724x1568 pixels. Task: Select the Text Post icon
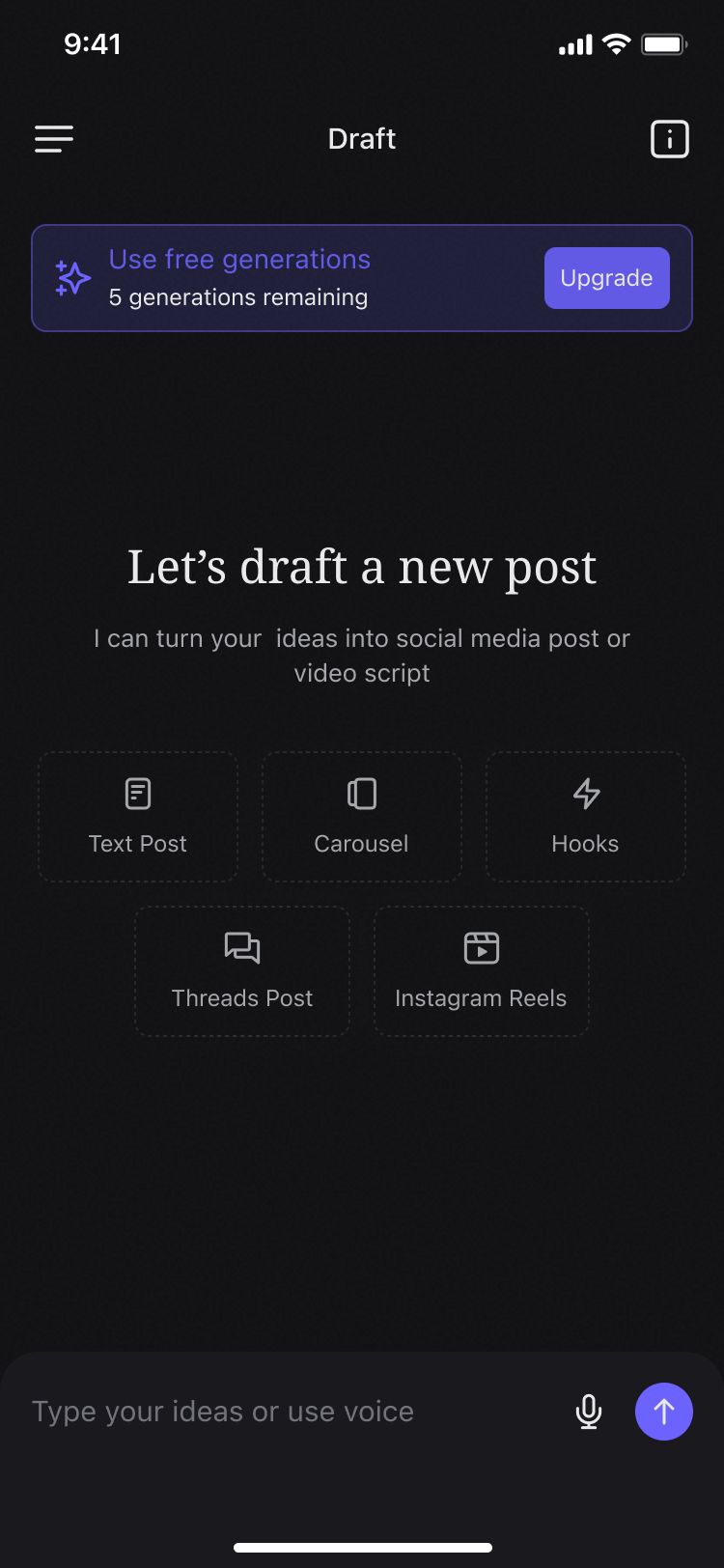pyautogui.click(x=137, y=793)
